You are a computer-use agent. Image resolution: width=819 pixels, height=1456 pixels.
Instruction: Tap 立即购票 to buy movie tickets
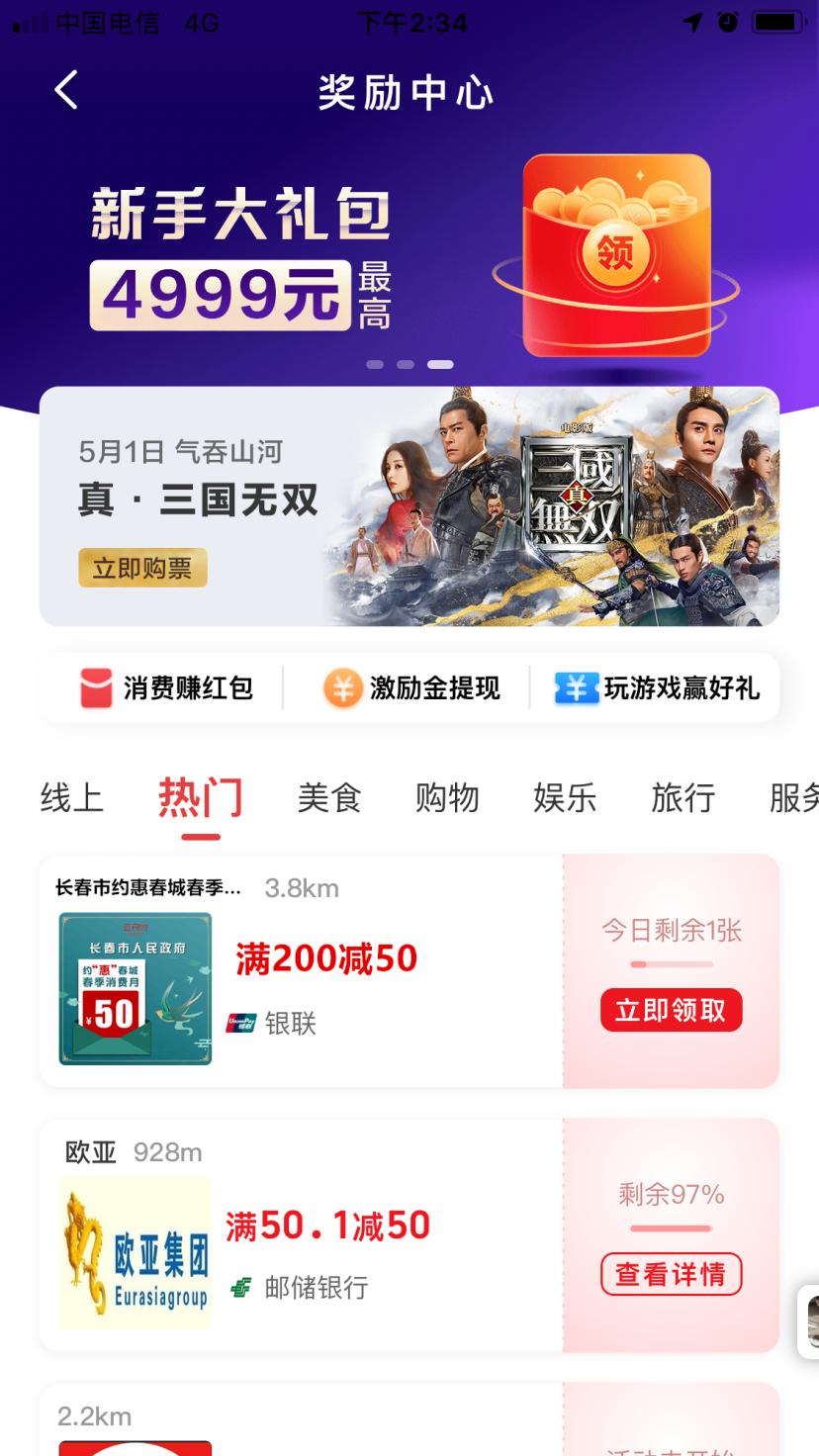pos(141,568)
